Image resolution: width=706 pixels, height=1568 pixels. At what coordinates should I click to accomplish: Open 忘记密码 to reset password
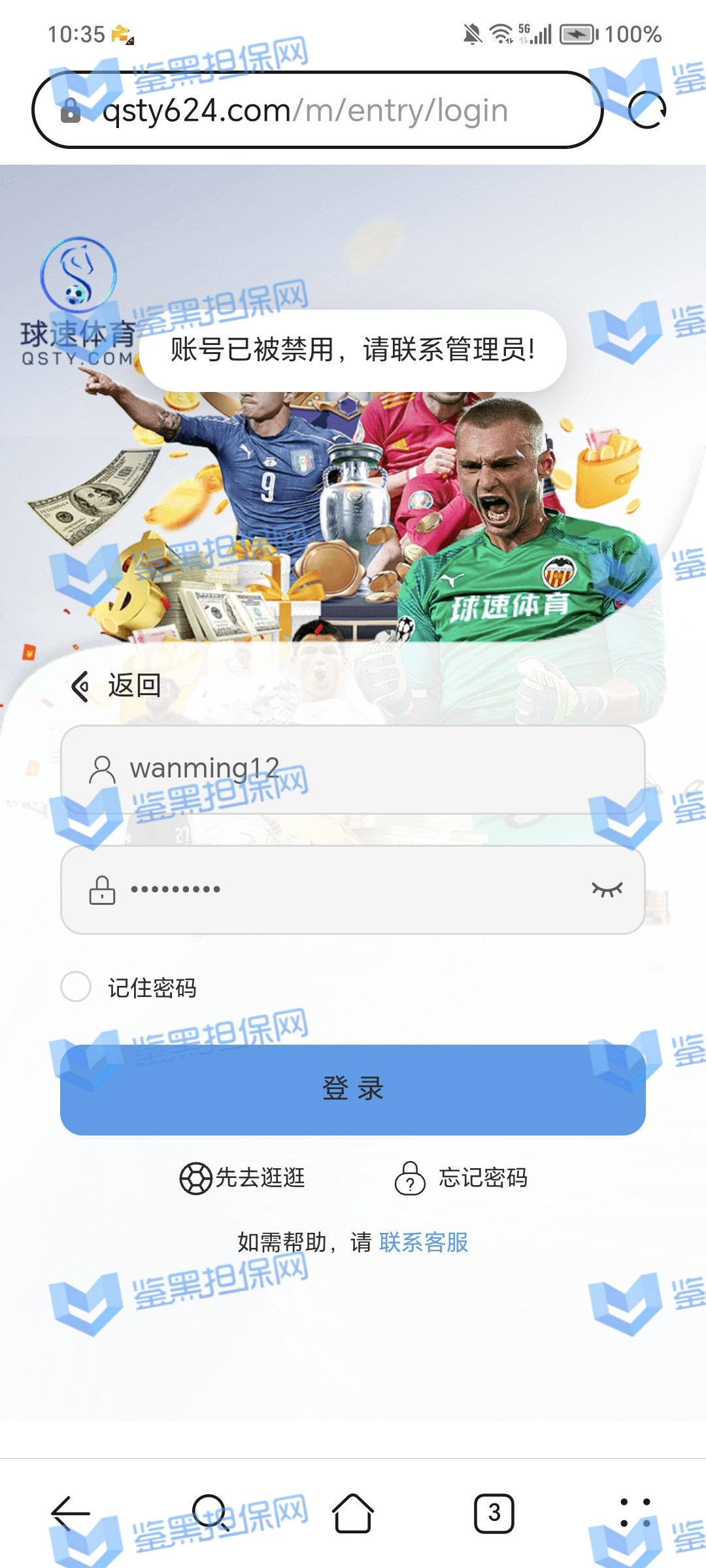tap(462, 1178)
